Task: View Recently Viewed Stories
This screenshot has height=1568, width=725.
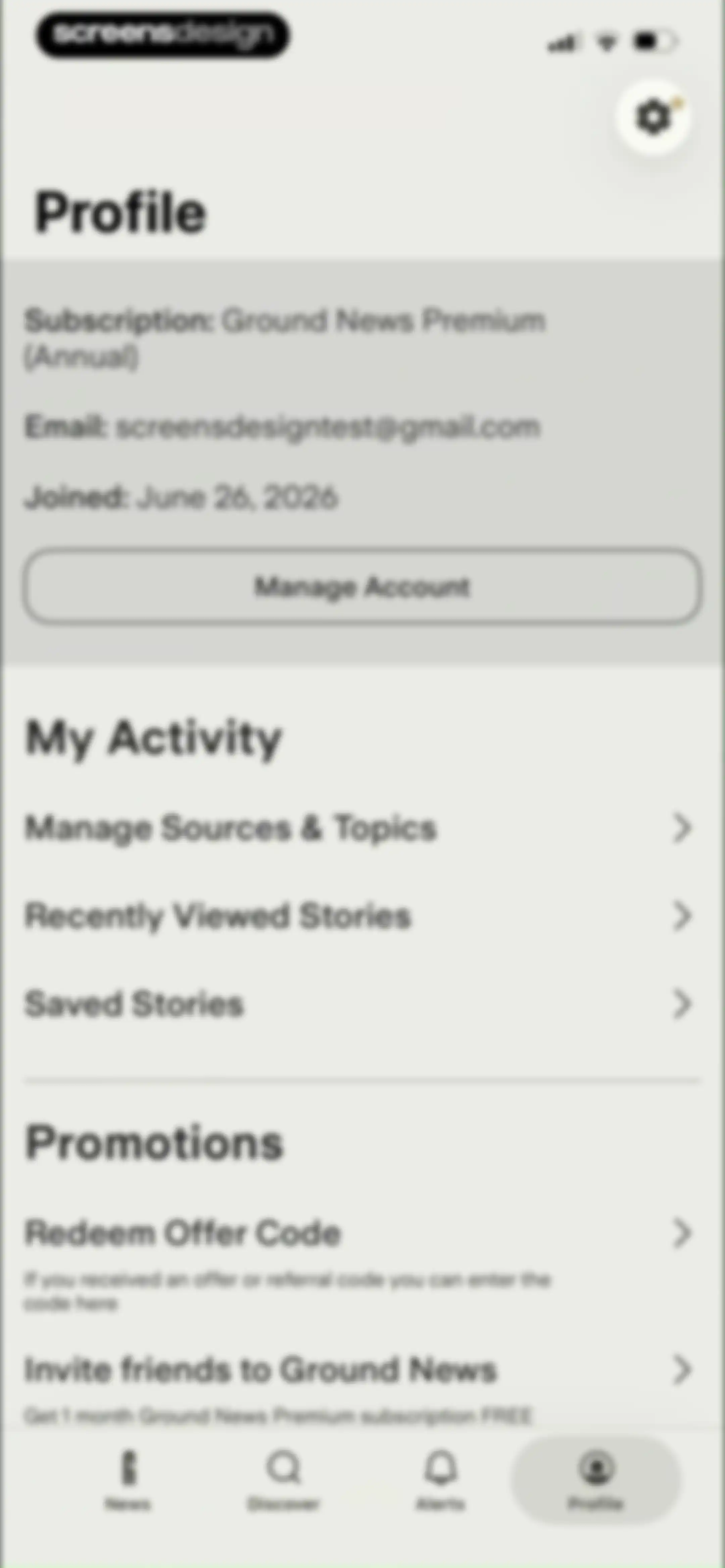Action: pos(359,916)
